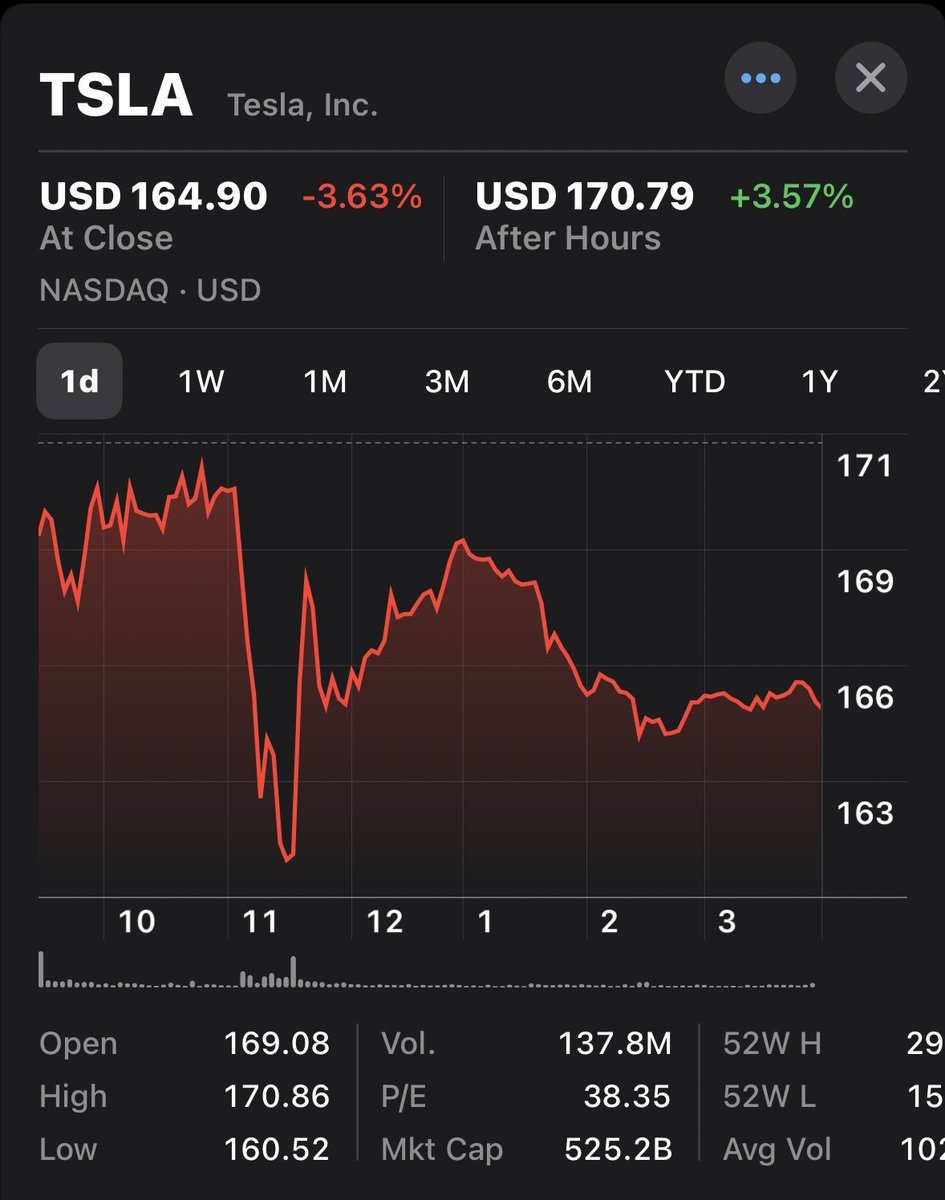Show the 1Y price history
Image resolution: width=945 pixels, height=1200 pixels.
[x=819, y=381]
